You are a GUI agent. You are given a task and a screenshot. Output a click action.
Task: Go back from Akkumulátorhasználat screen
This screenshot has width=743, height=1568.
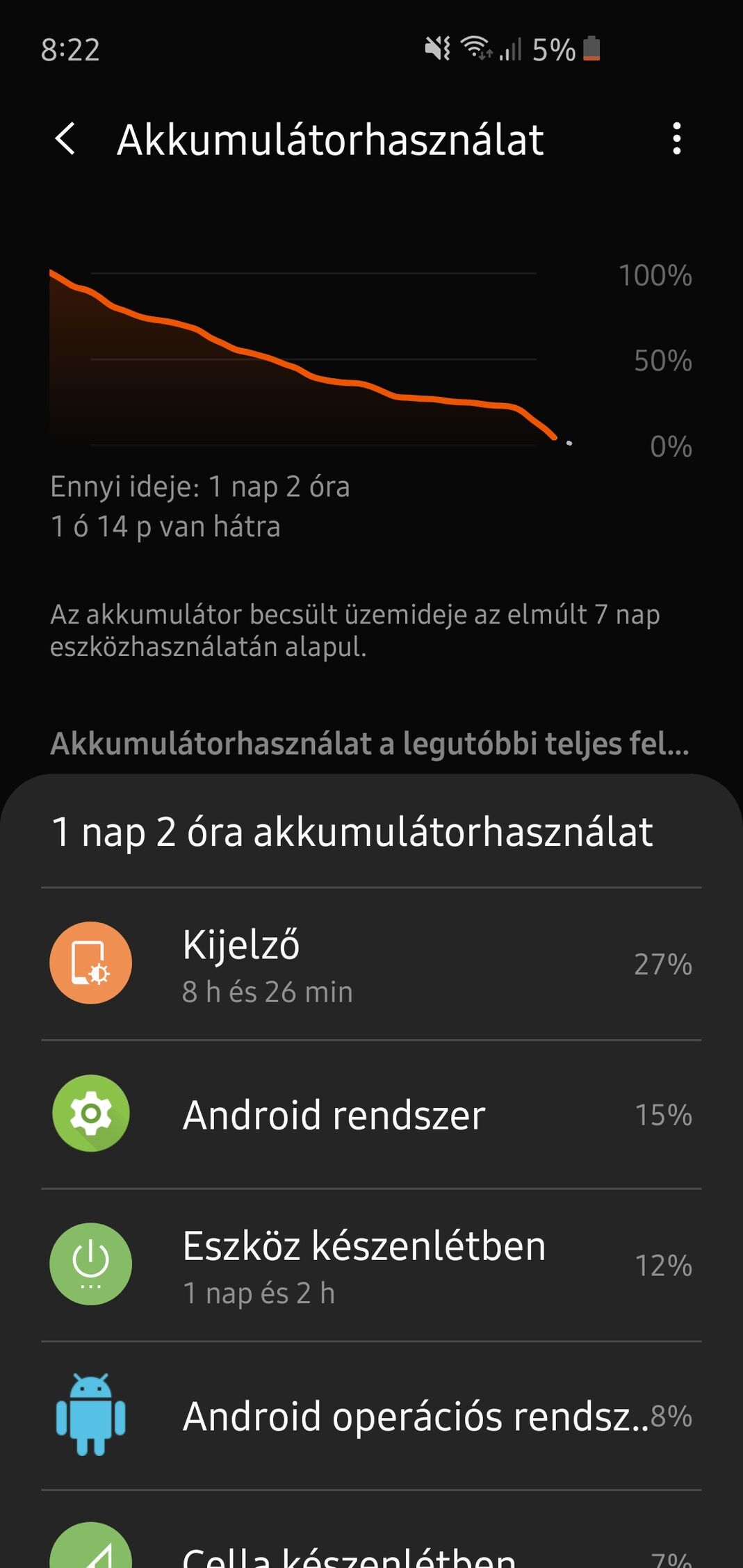tap(66, 139)
